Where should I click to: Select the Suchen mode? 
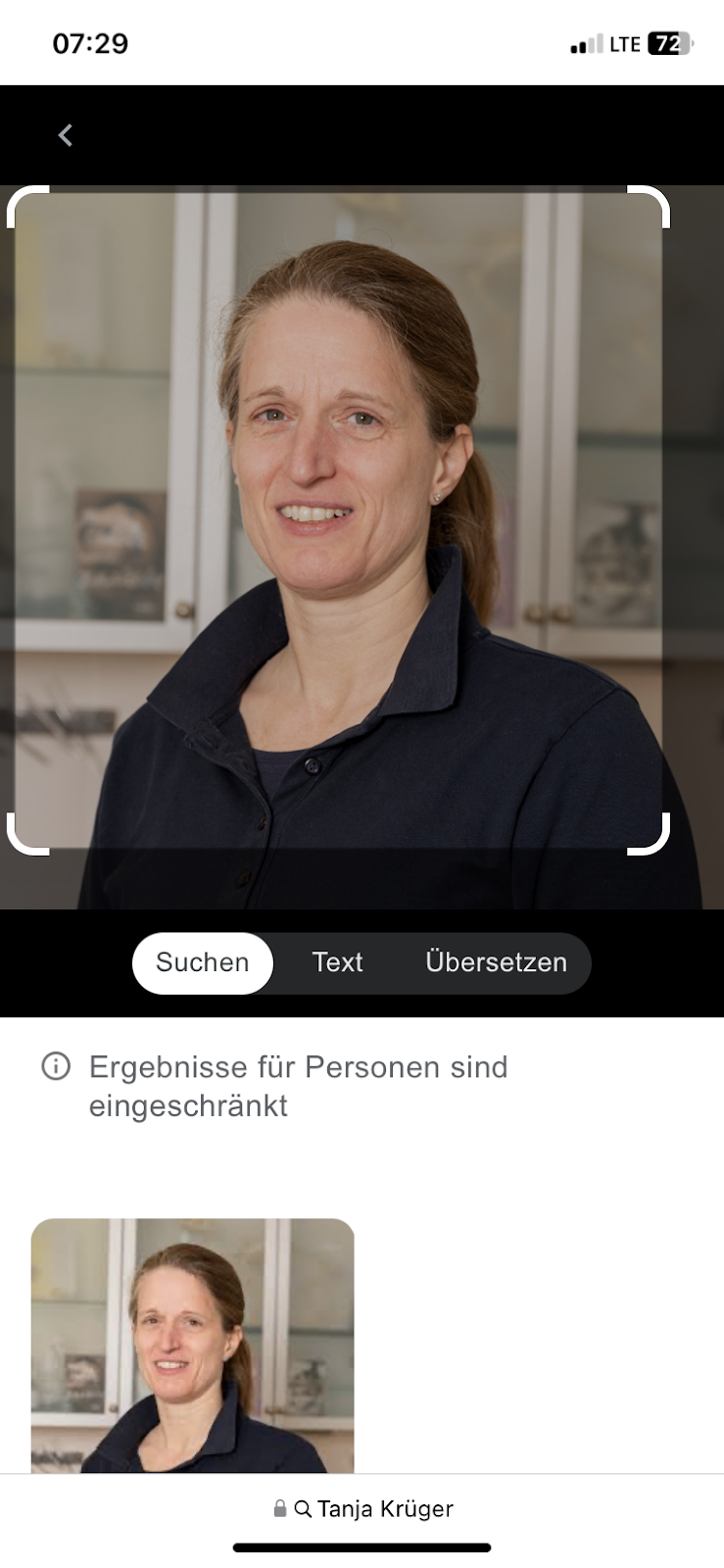click(x=203, y=962)
